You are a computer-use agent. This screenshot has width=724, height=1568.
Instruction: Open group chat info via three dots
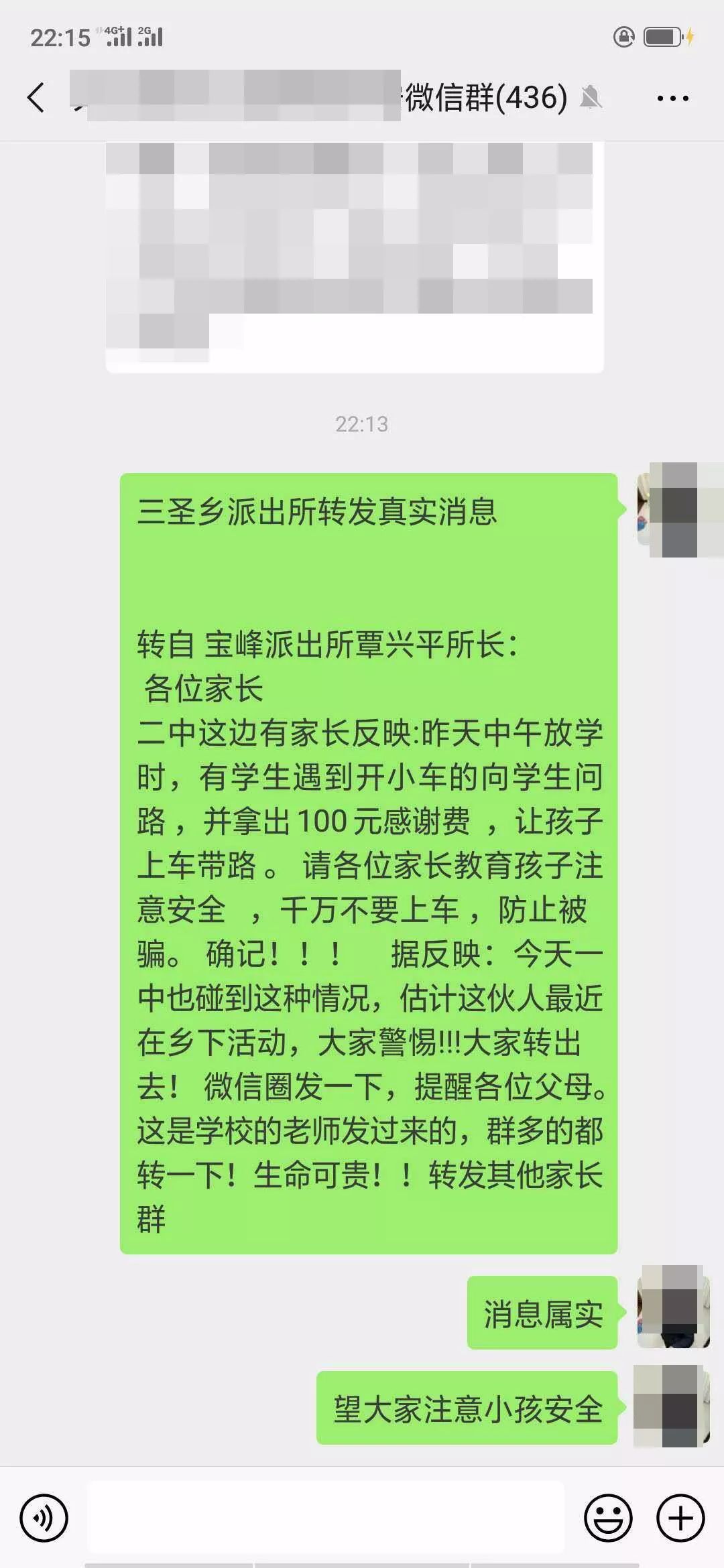[x=672, y=99]
